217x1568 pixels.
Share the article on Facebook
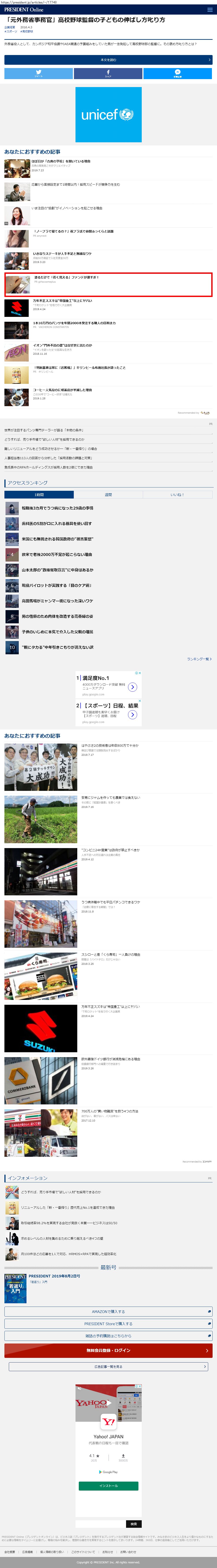click(x=108, y=74)
